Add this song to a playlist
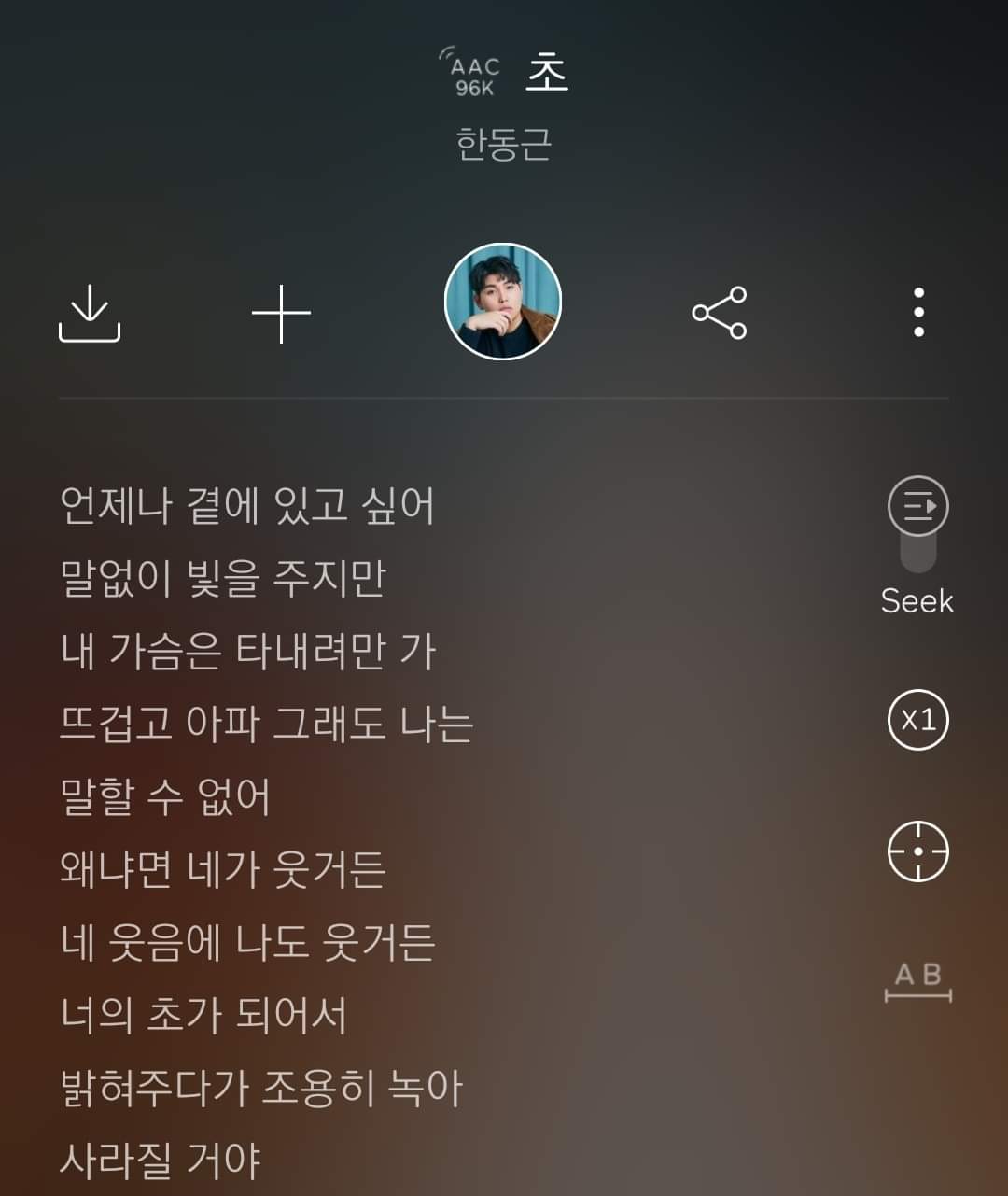The image size is (1008, 1196). pyautogui.click(x=281, y=314)
